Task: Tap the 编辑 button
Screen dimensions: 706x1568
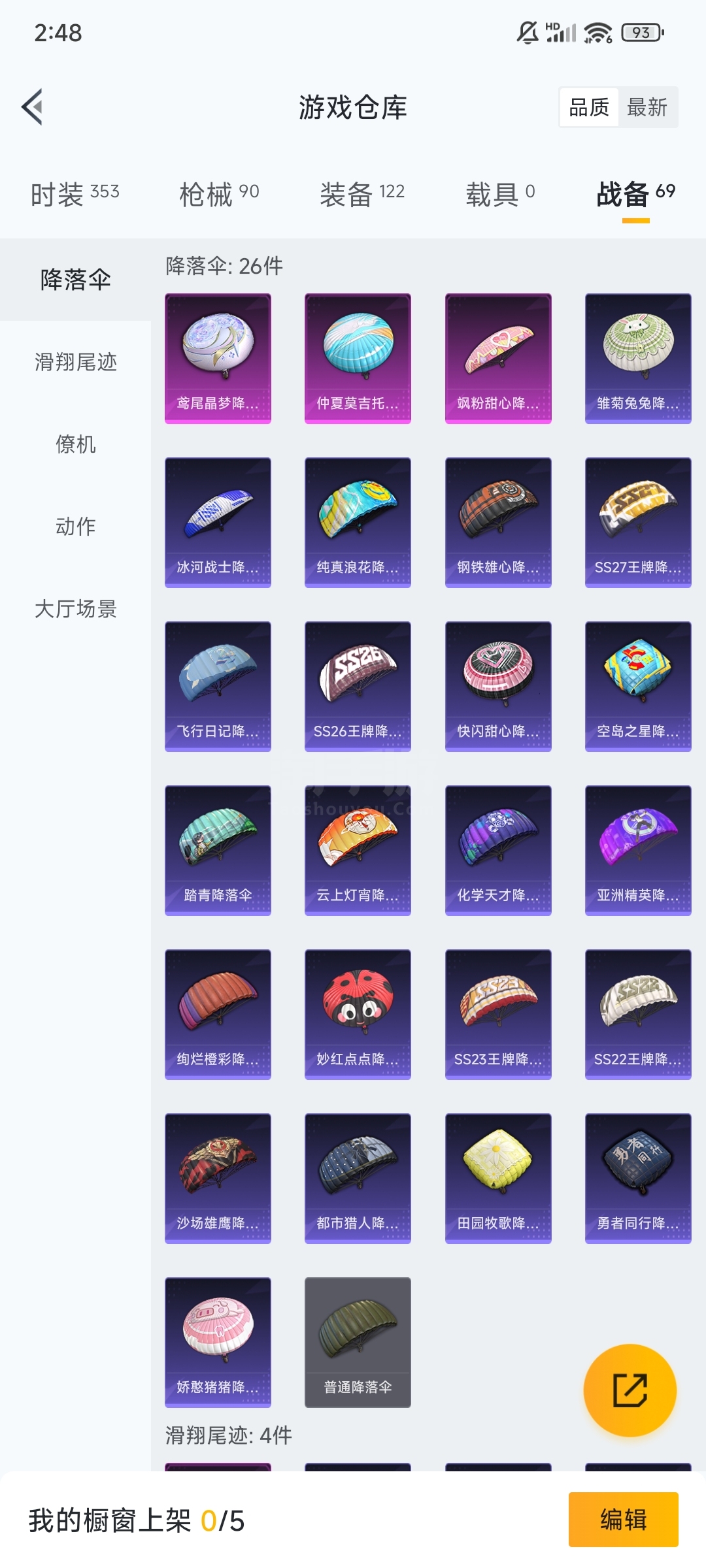Action: click(x=623, y=1520)
